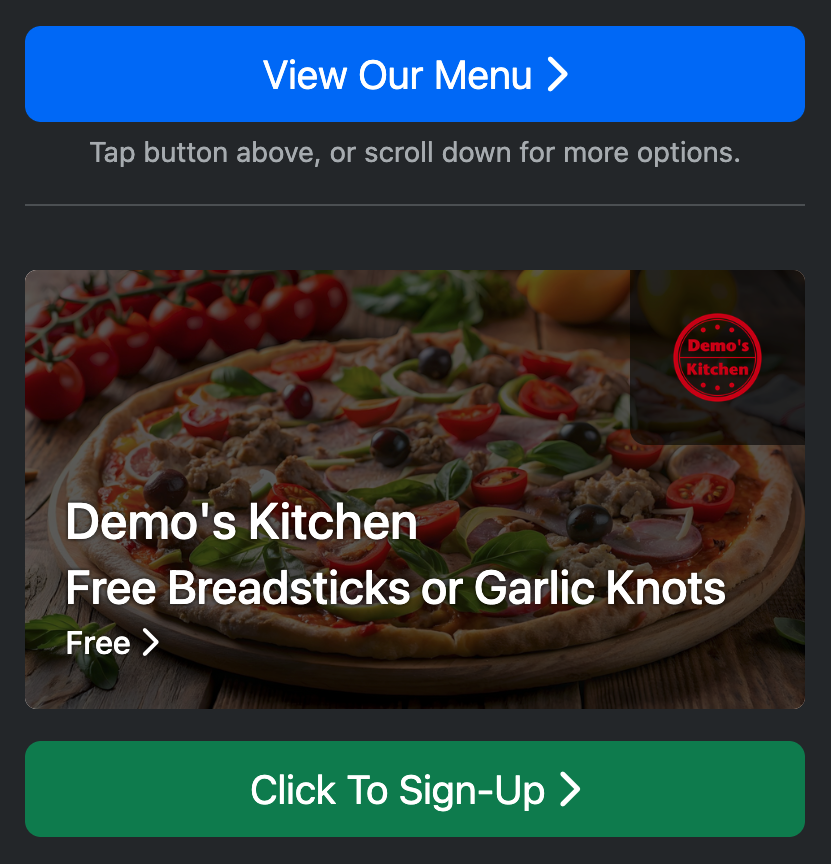Click the right-pointing arrow on the blue button
The height and width of the screenshot is (864, 831).
[x=557, y=74]
